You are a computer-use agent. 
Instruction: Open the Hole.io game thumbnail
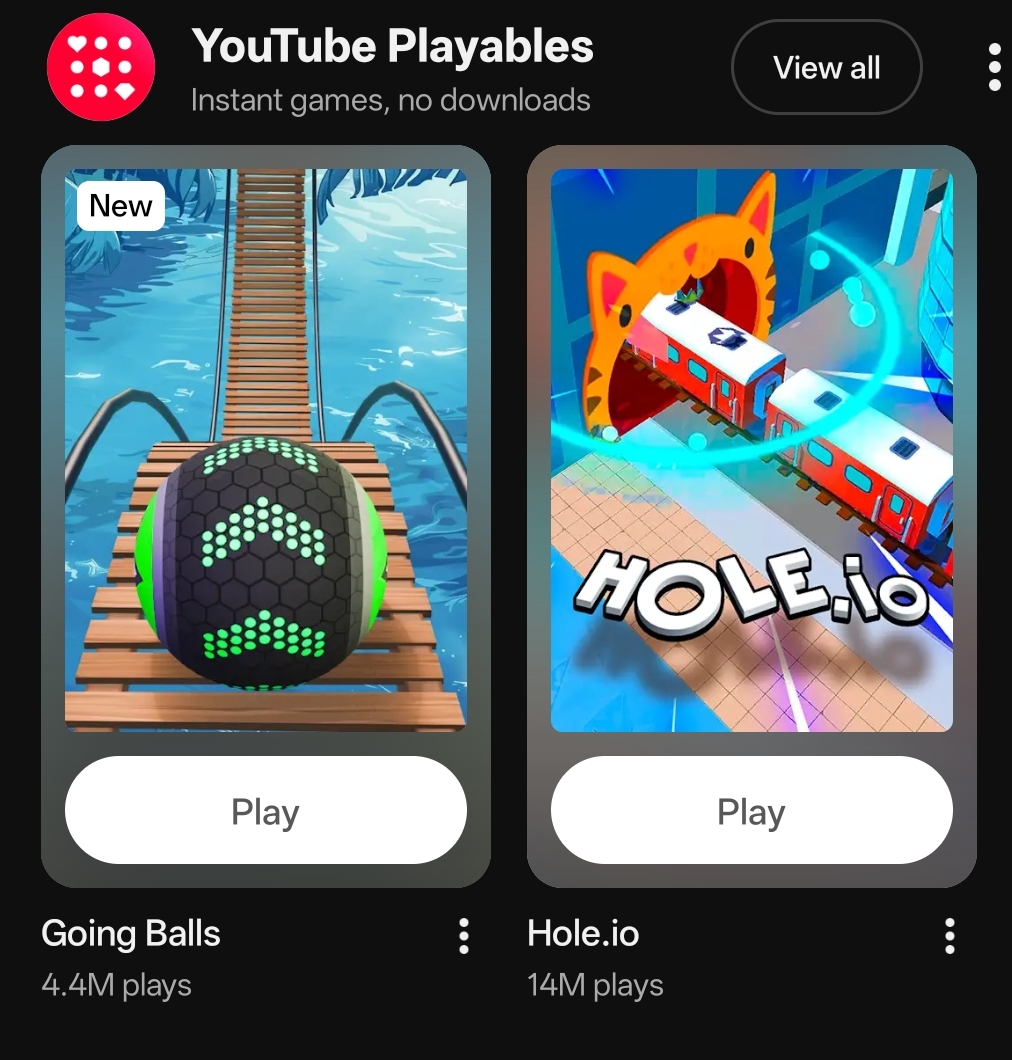tap(751, 450)
